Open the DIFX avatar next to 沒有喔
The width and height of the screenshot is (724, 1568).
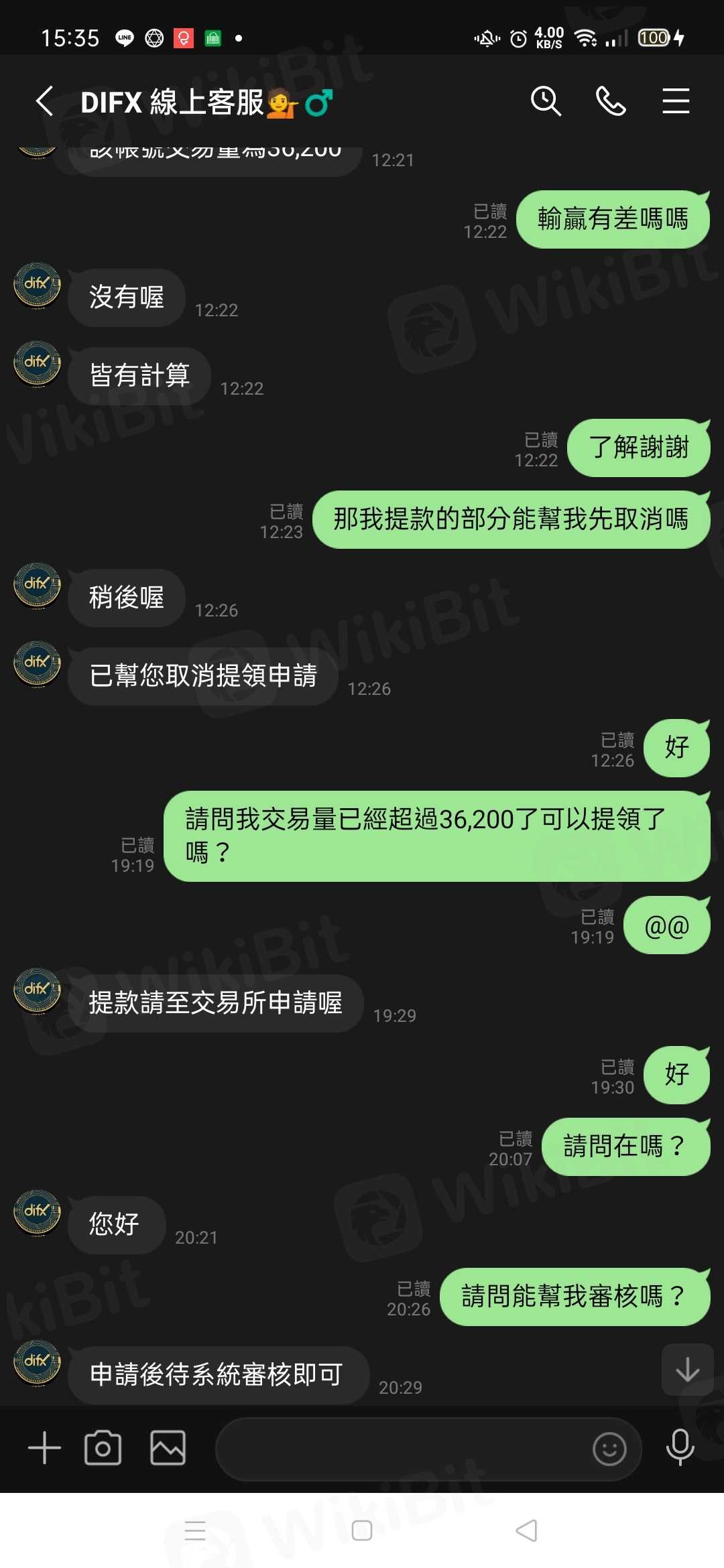point(38,286)
